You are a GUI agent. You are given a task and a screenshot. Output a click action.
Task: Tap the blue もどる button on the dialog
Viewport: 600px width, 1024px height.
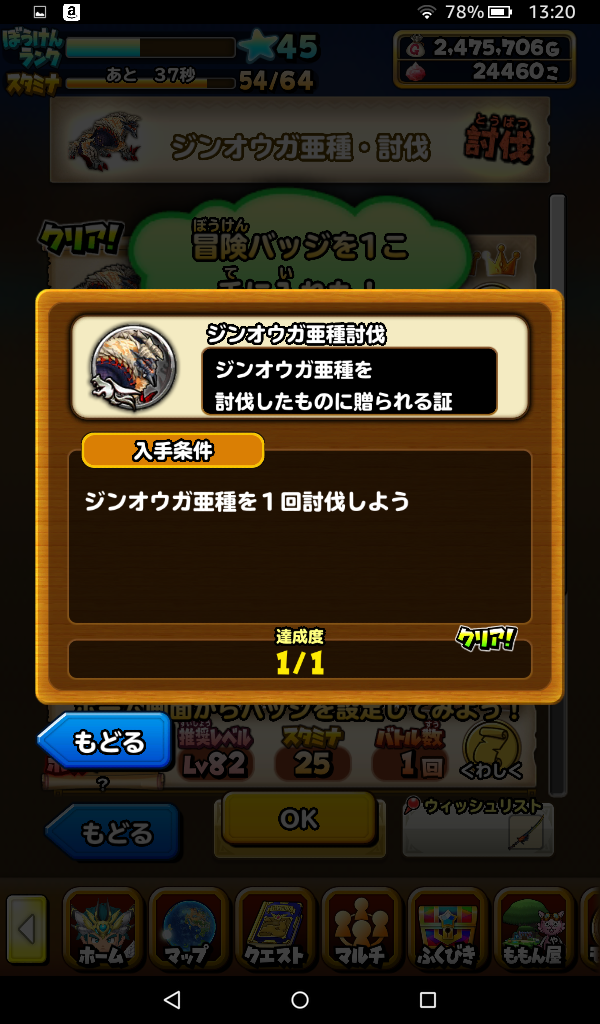pos(105,742)
